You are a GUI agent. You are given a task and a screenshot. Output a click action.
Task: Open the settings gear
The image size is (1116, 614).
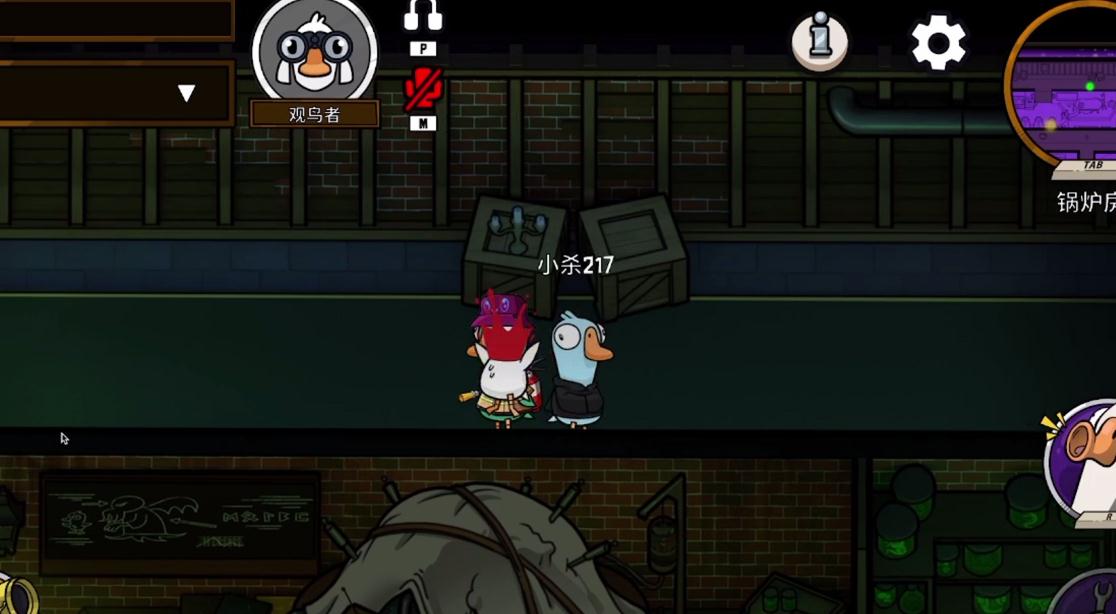[x=938, y=43]
